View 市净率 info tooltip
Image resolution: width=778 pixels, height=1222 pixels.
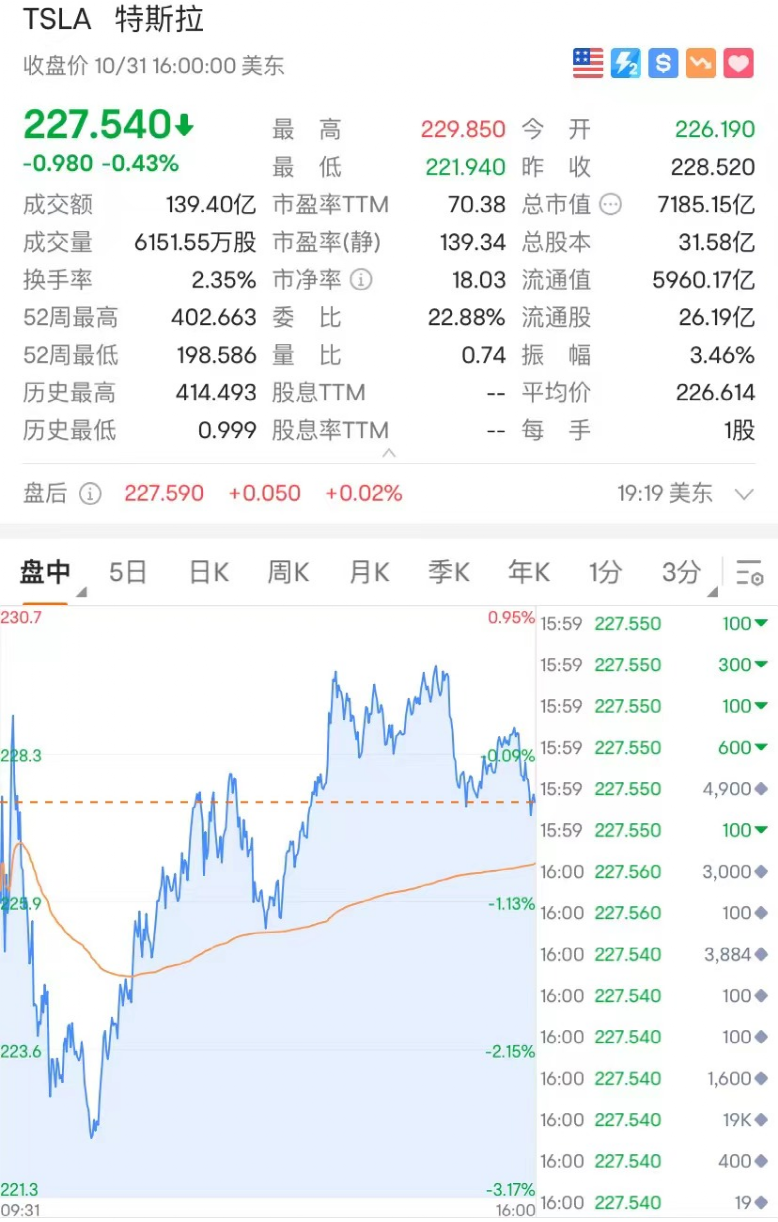pos(362,280)
